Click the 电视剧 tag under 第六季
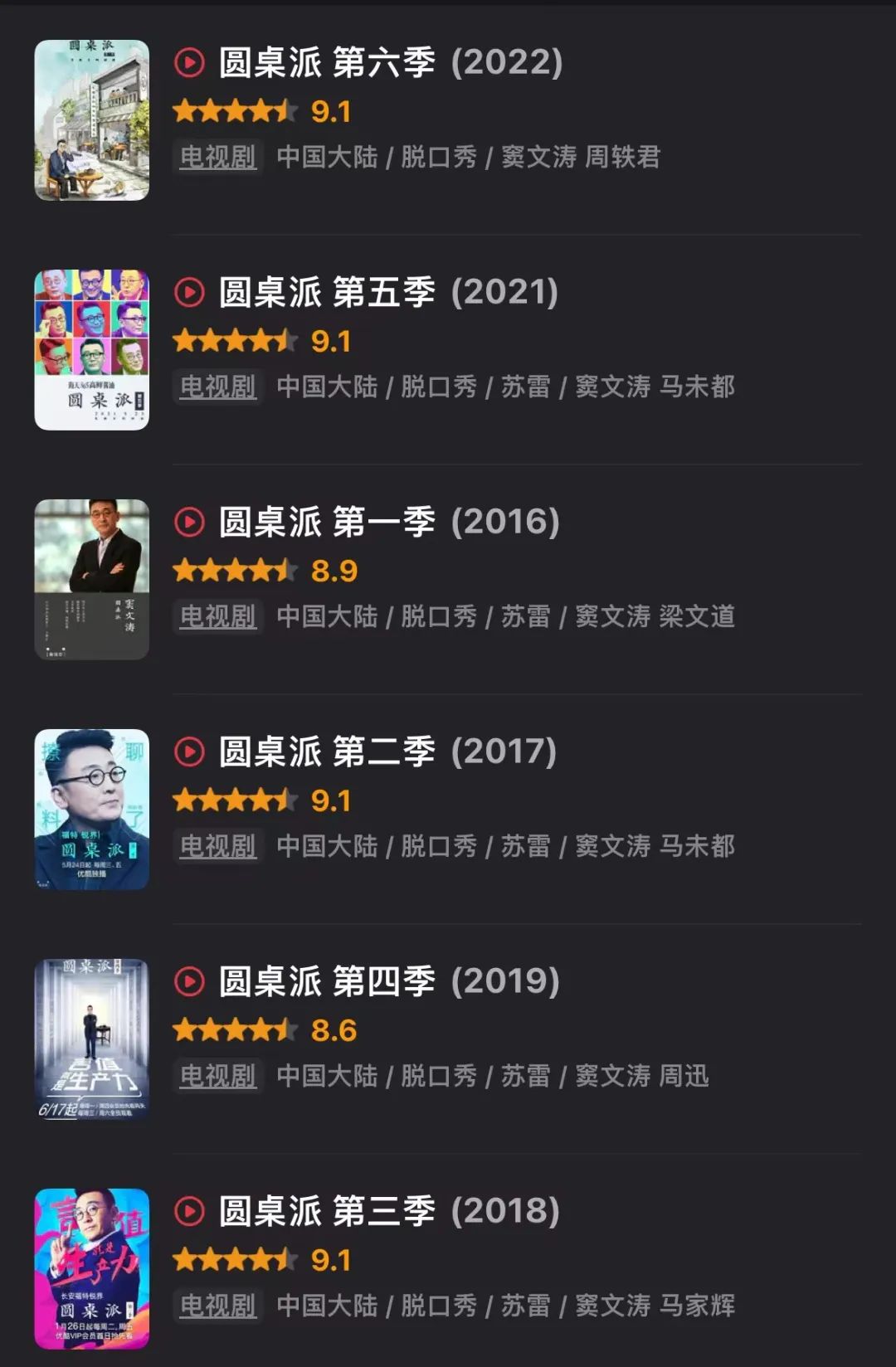Screen dimensions: 896x1367 point(217,157)
